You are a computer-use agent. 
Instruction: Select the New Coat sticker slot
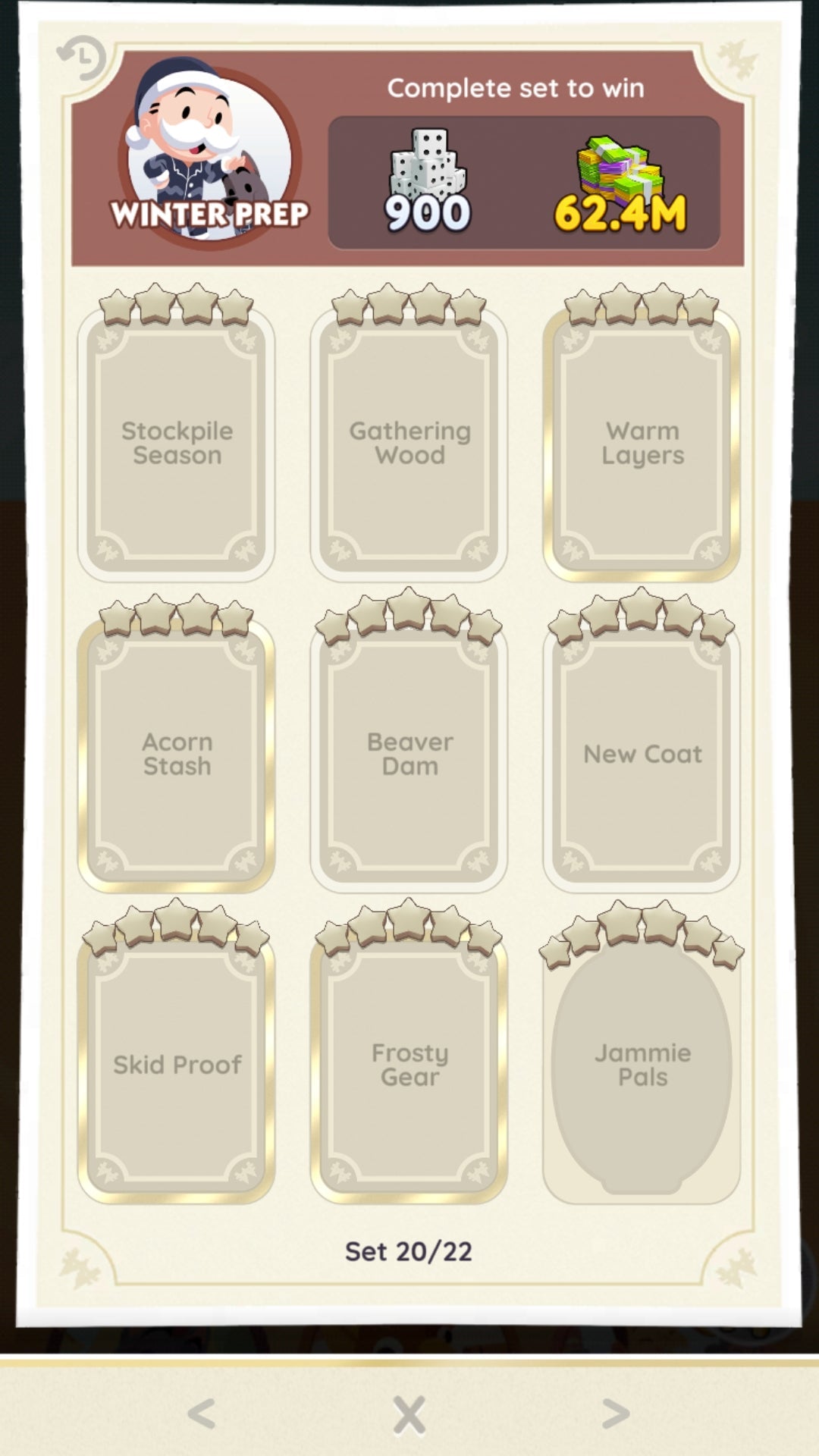point(642,755)
